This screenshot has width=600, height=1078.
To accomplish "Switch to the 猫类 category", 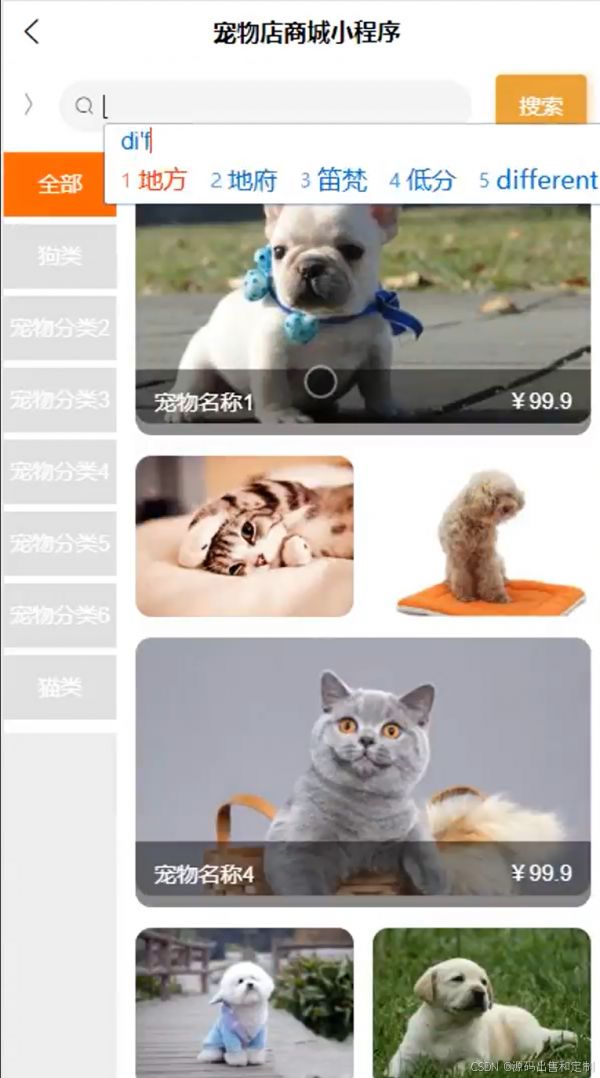I will [x=59, y=688].
